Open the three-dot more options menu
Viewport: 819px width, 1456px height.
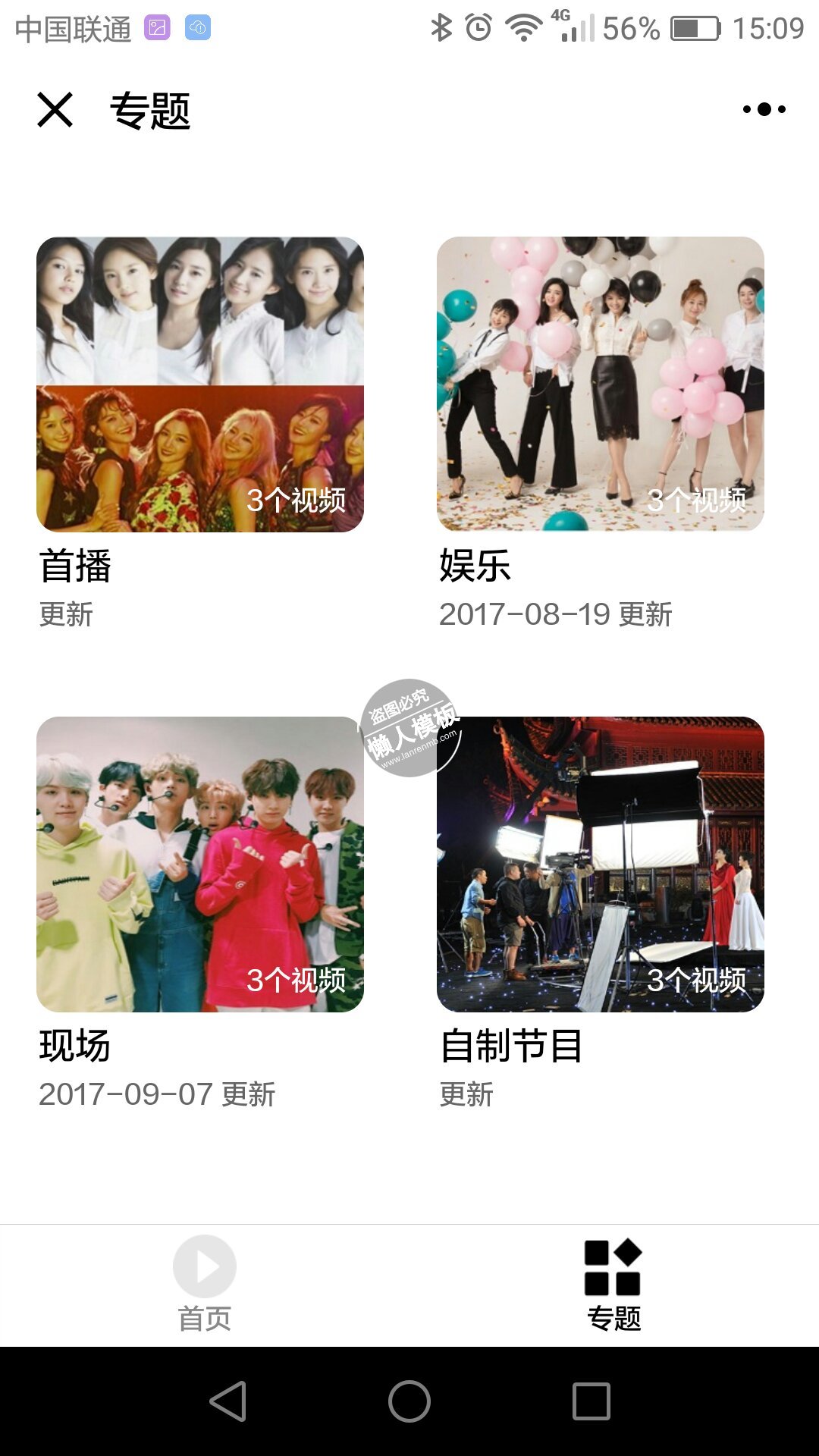pos(764,110)
